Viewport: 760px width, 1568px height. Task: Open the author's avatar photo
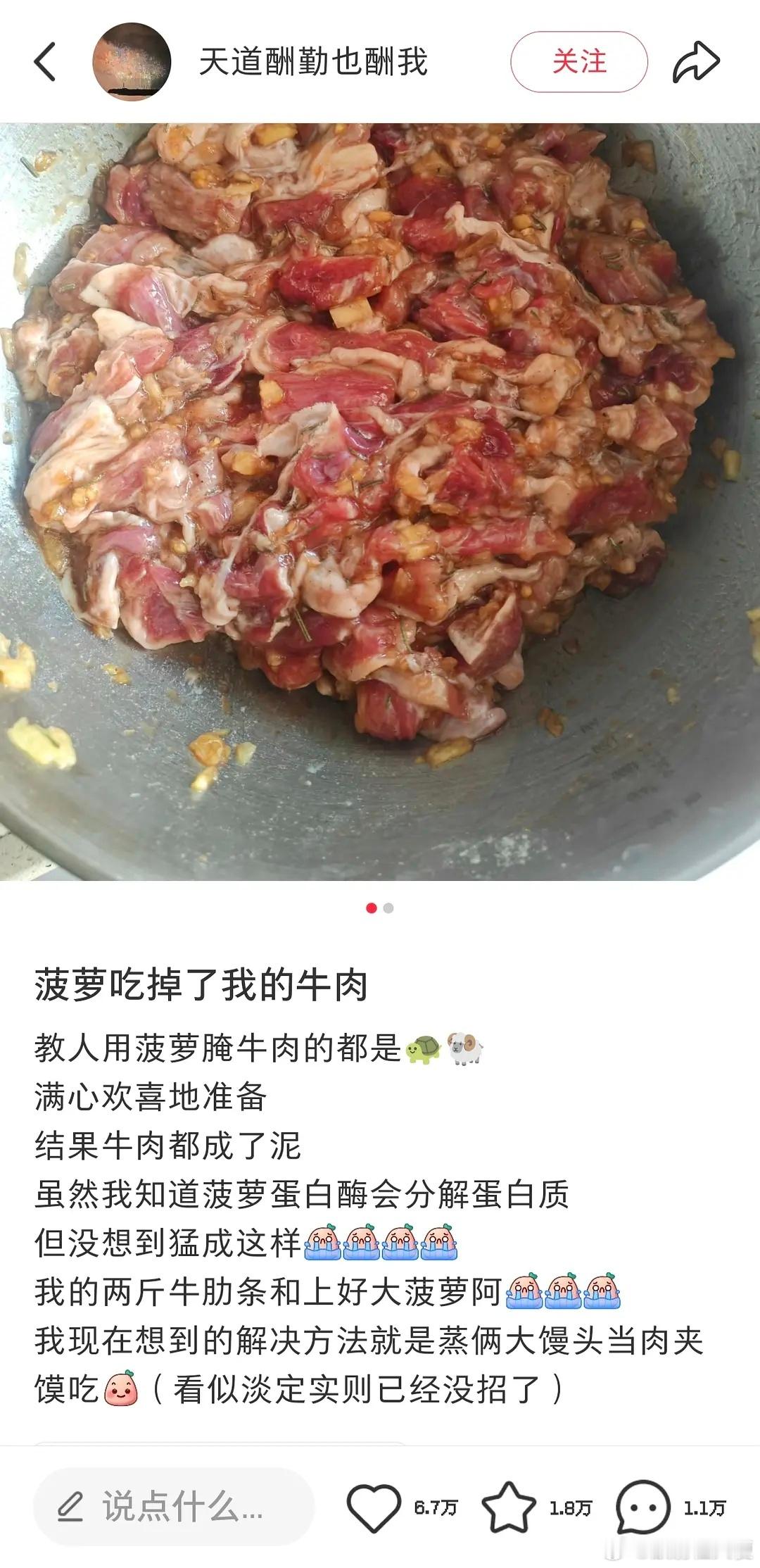pos(131,62)
